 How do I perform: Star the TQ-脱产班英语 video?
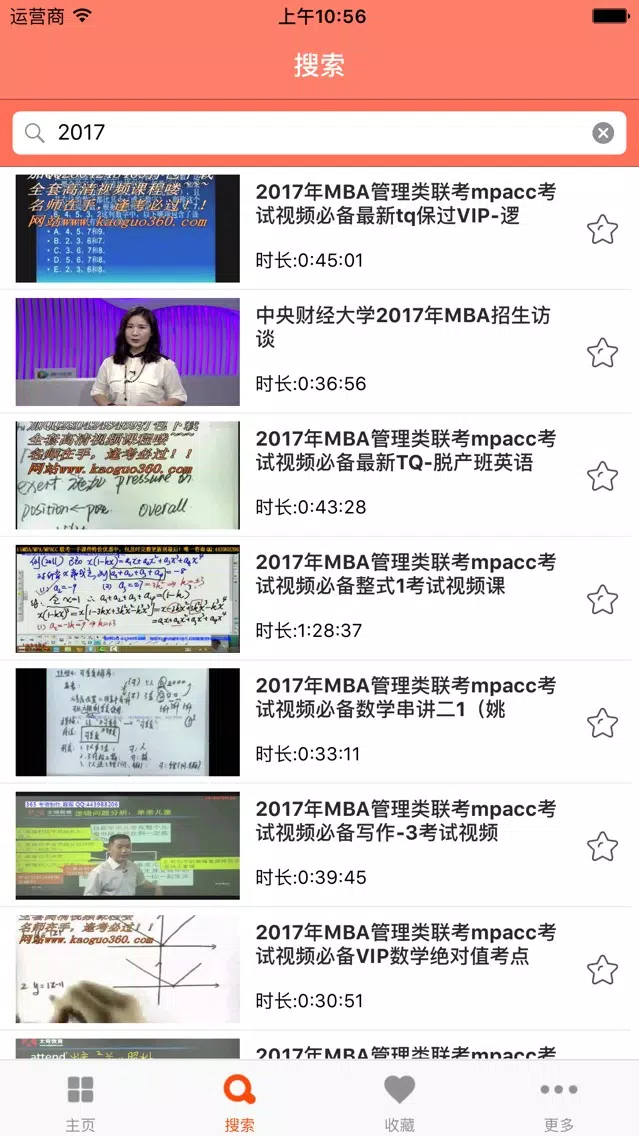click(602, 476)
